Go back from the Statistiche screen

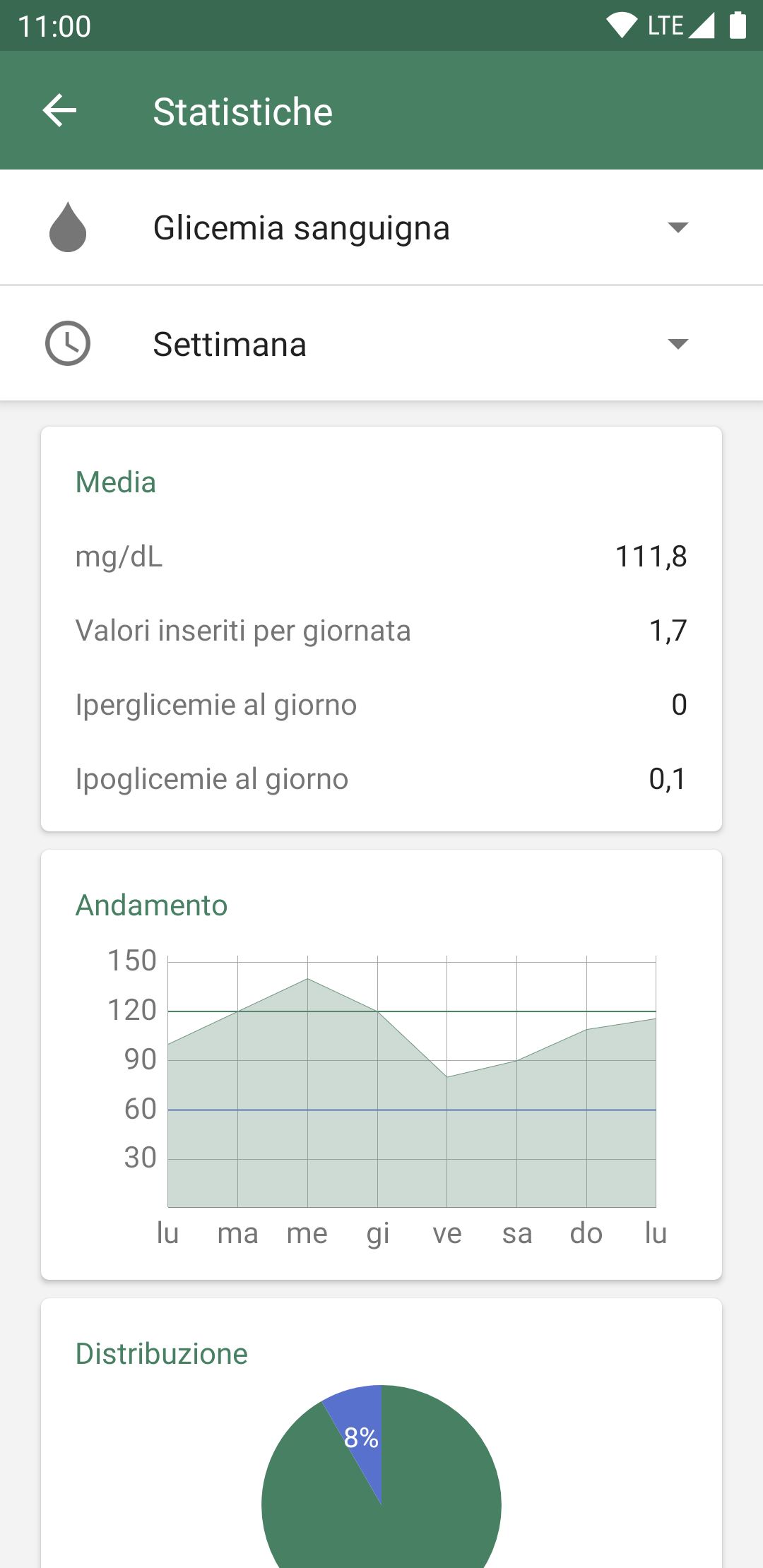[59, 111]
